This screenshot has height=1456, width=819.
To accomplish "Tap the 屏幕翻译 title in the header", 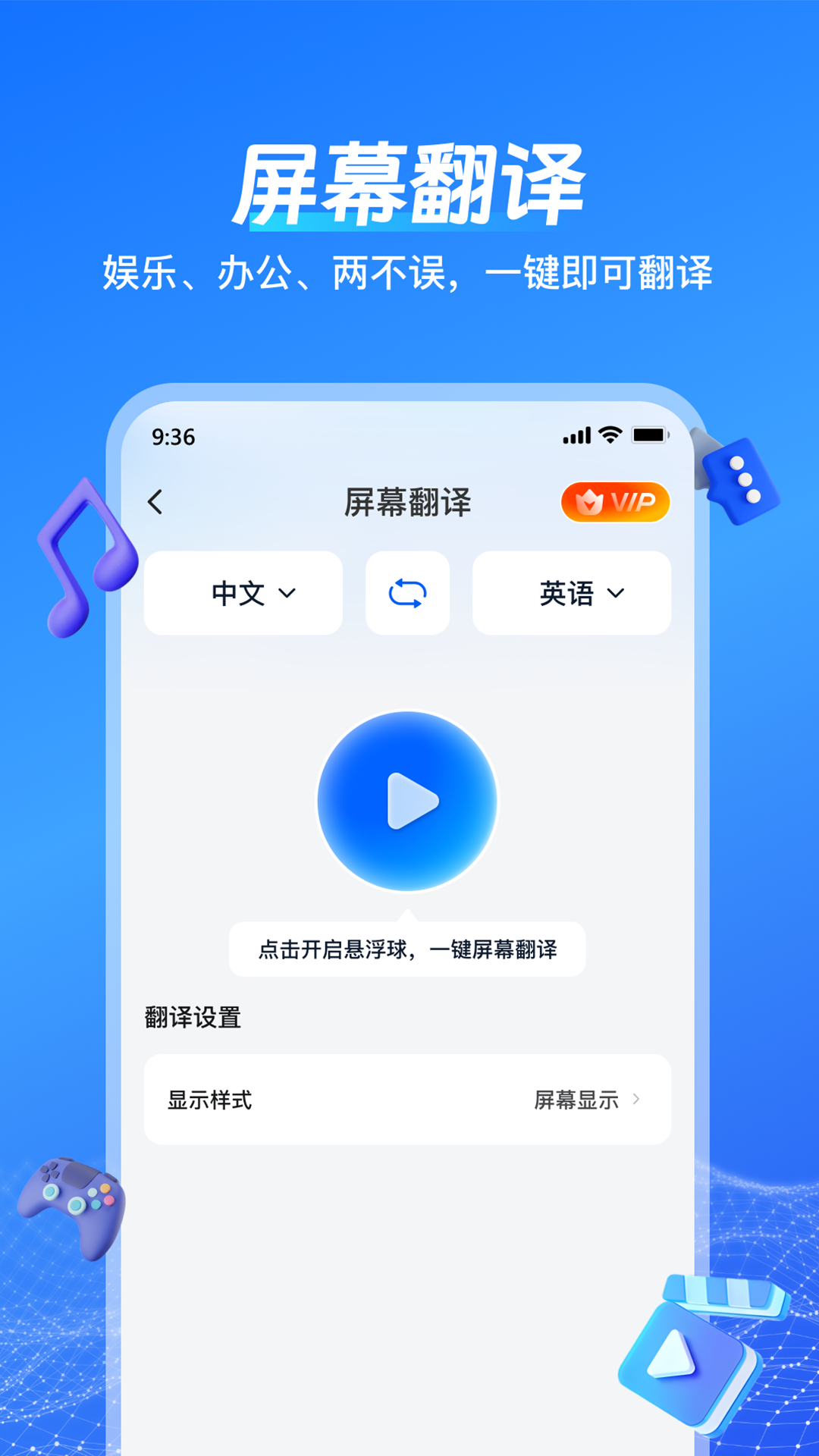I will 409,501.
